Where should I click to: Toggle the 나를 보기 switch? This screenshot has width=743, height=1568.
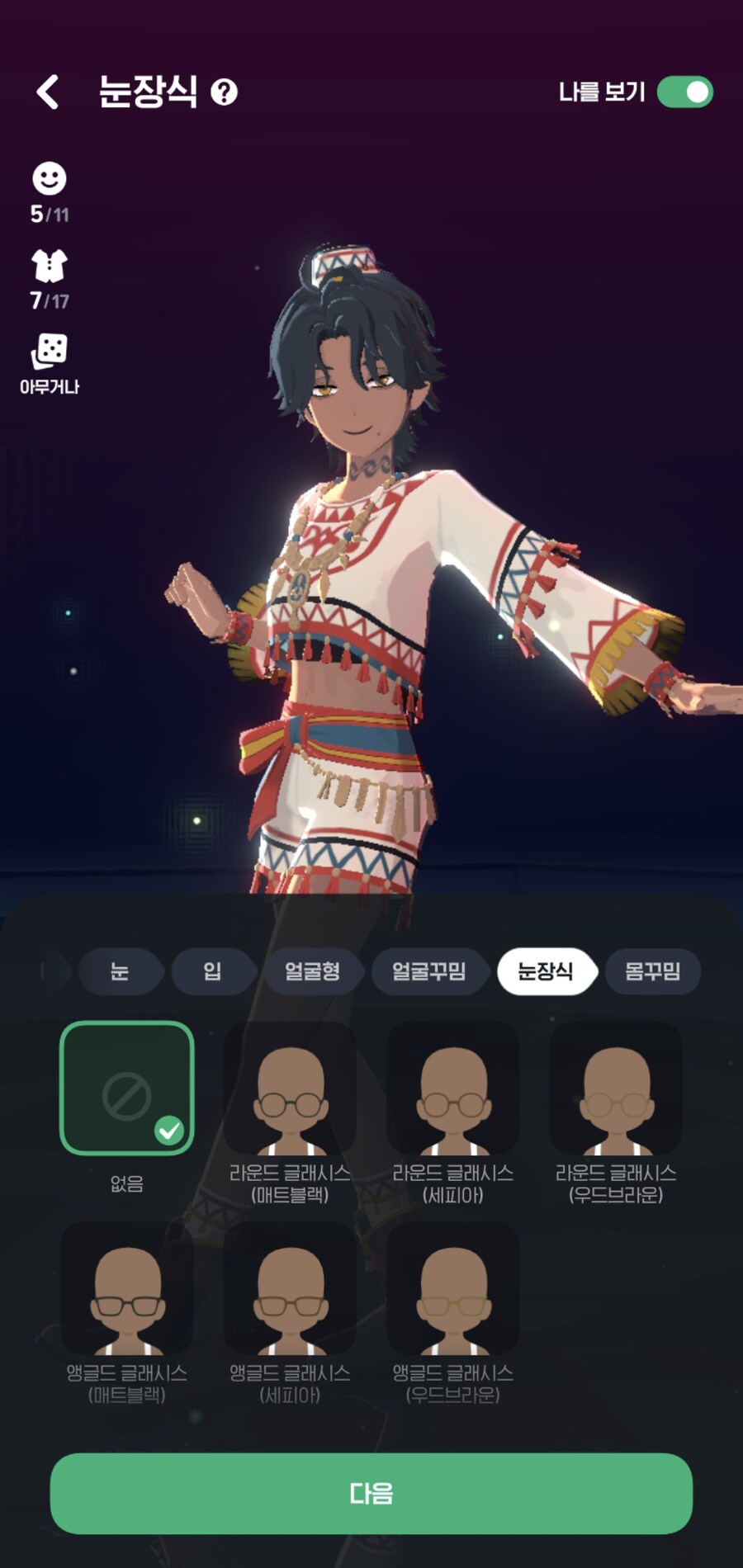tap(684, 92)
